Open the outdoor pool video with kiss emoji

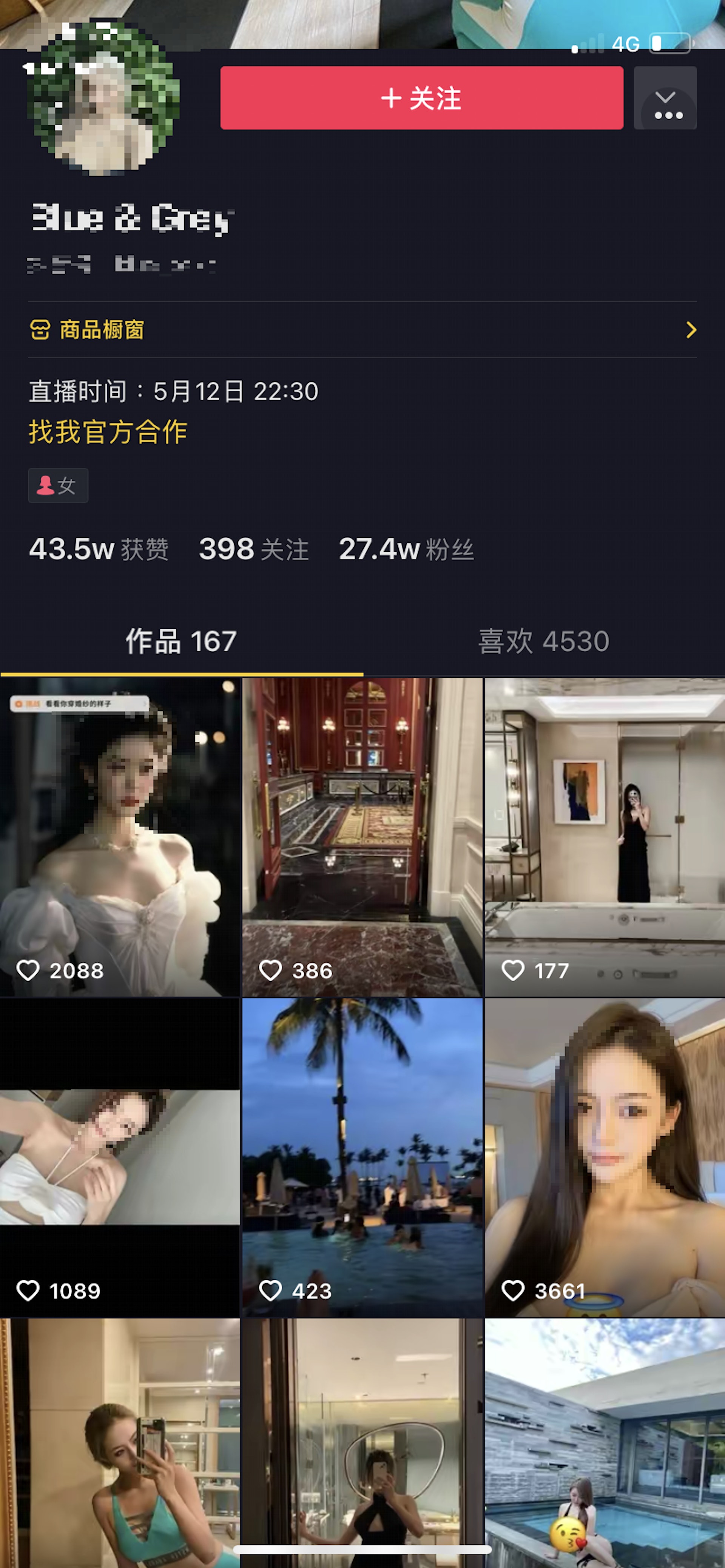605,1443
